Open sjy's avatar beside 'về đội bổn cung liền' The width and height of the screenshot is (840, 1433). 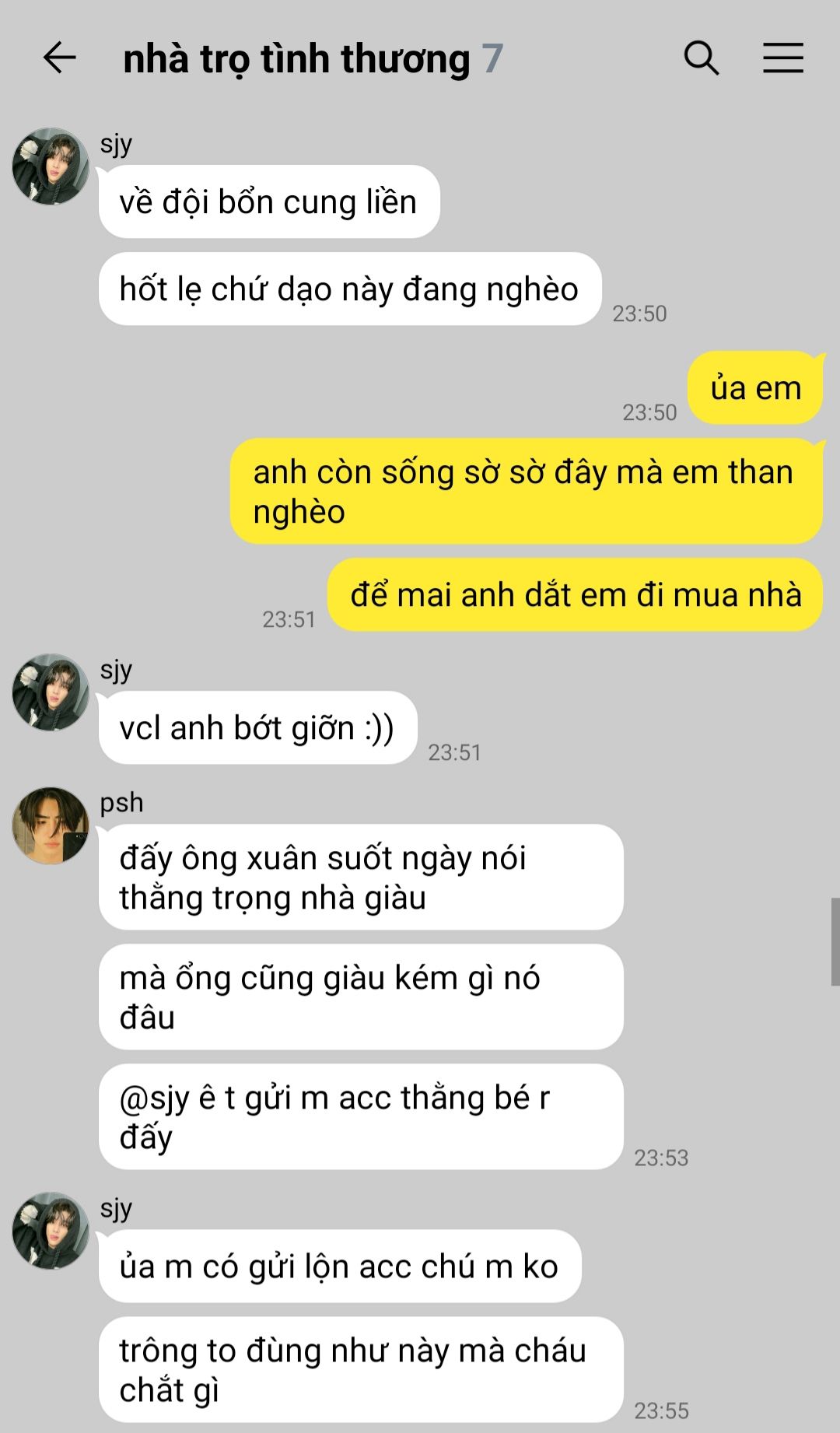(x=51, y=166)
